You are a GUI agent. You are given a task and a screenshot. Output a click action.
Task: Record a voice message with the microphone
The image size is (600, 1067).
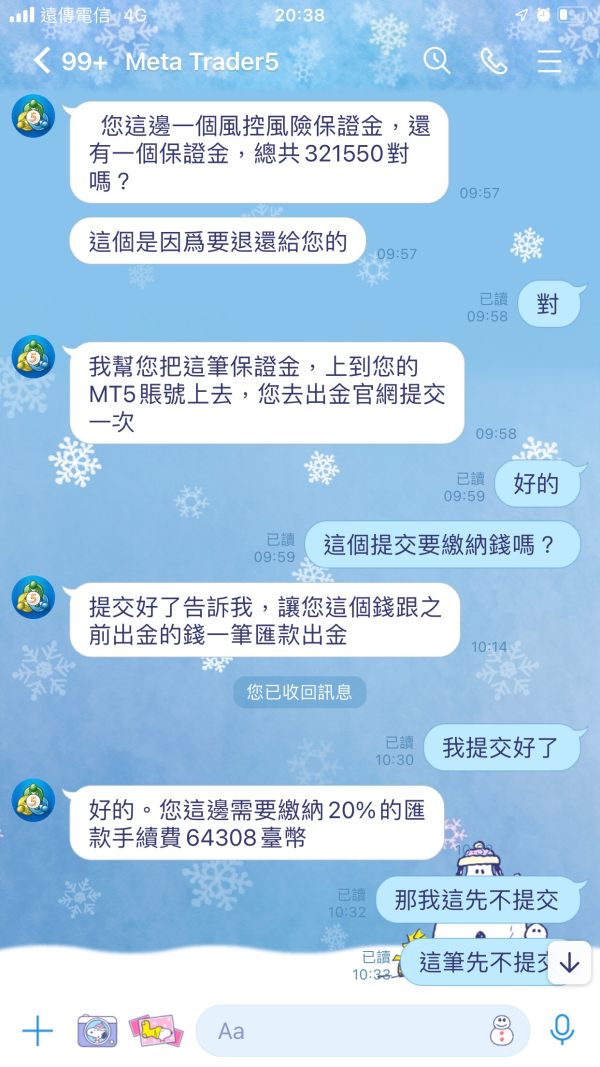pyautogui.click(x=562, y=1030)
